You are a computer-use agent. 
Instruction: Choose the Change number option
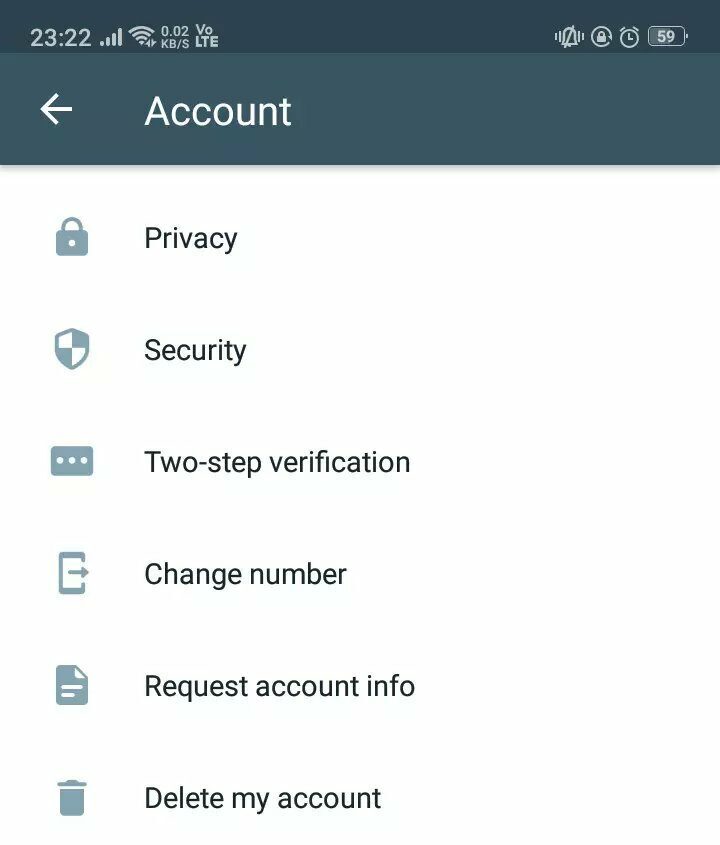tap(245, 573)
